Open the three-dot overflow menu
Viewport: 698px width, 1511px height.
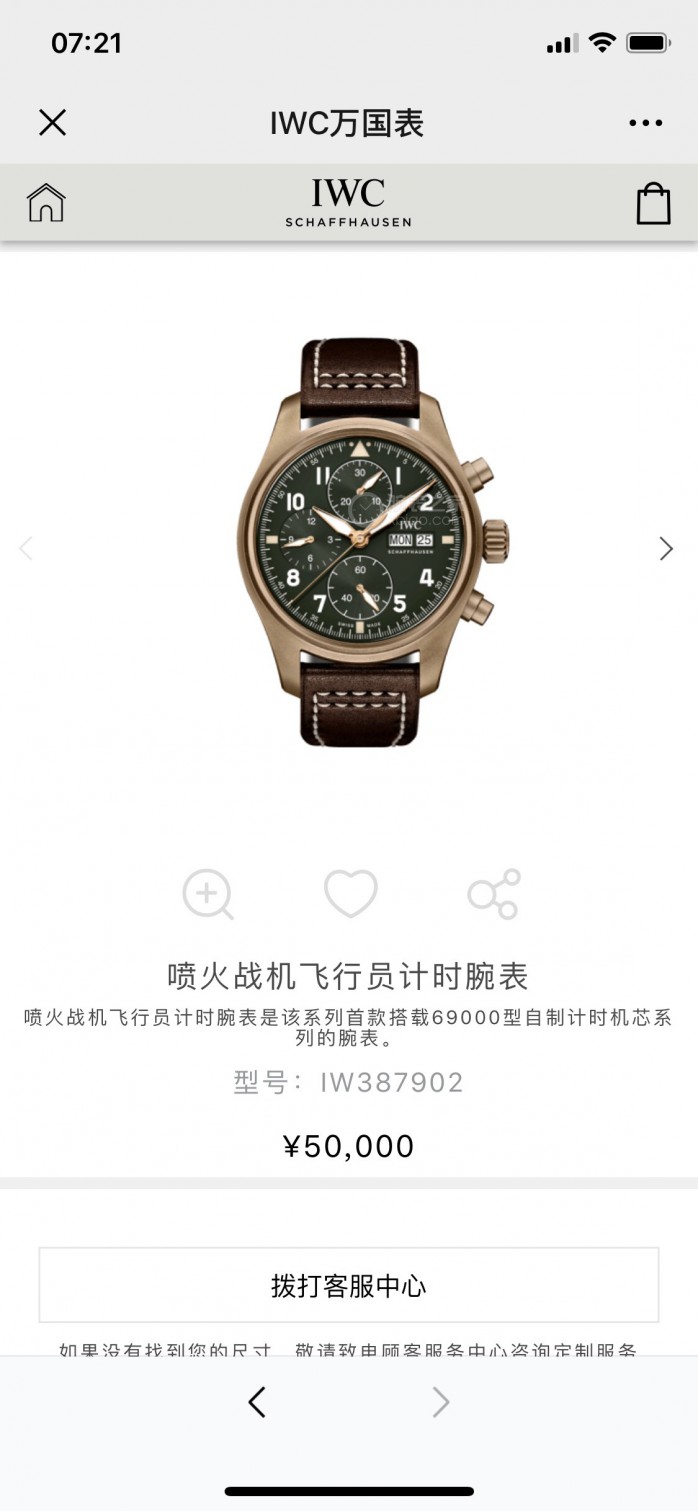pyautogui.click(x=645, y=123)
